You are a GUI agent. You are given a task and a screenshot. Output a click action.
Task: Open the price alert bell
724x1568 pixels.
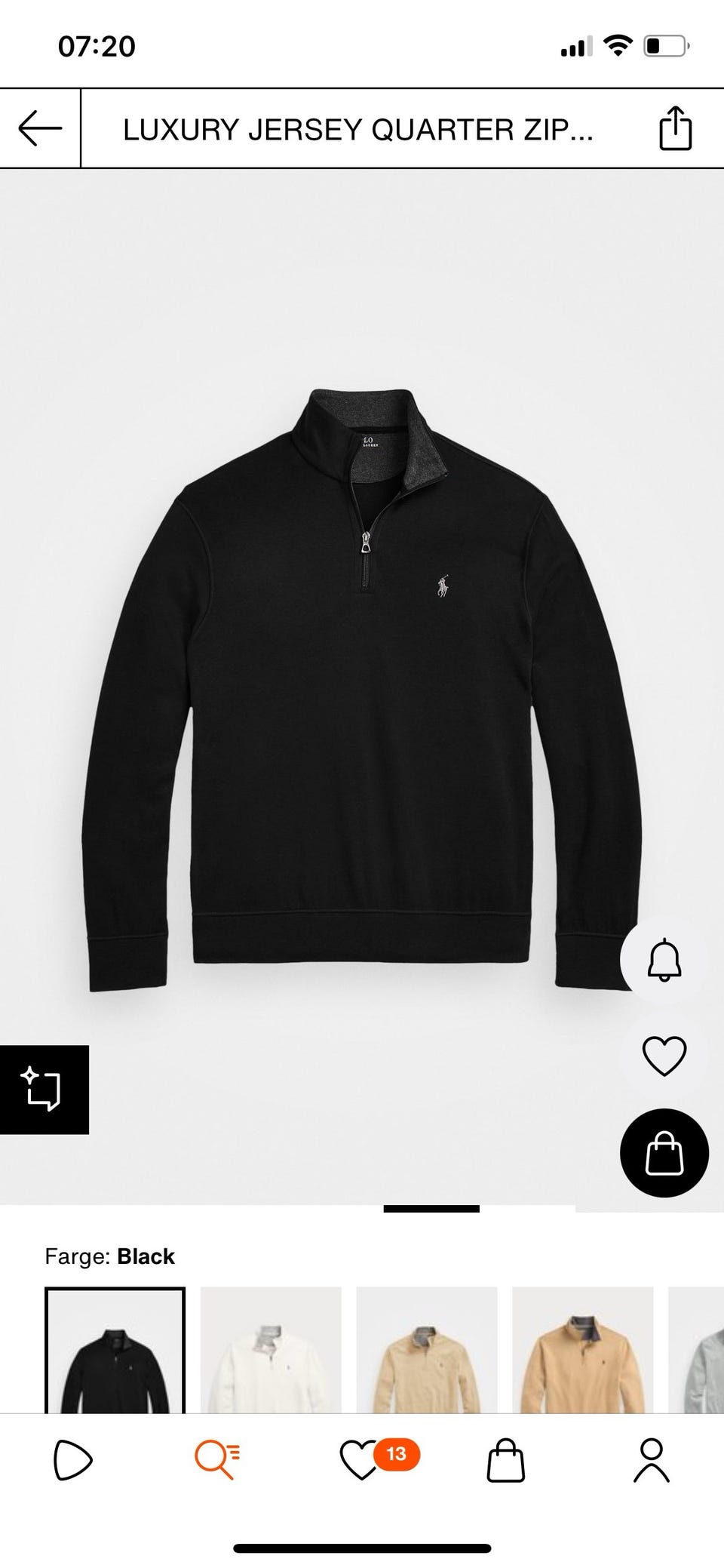point(664,960)
